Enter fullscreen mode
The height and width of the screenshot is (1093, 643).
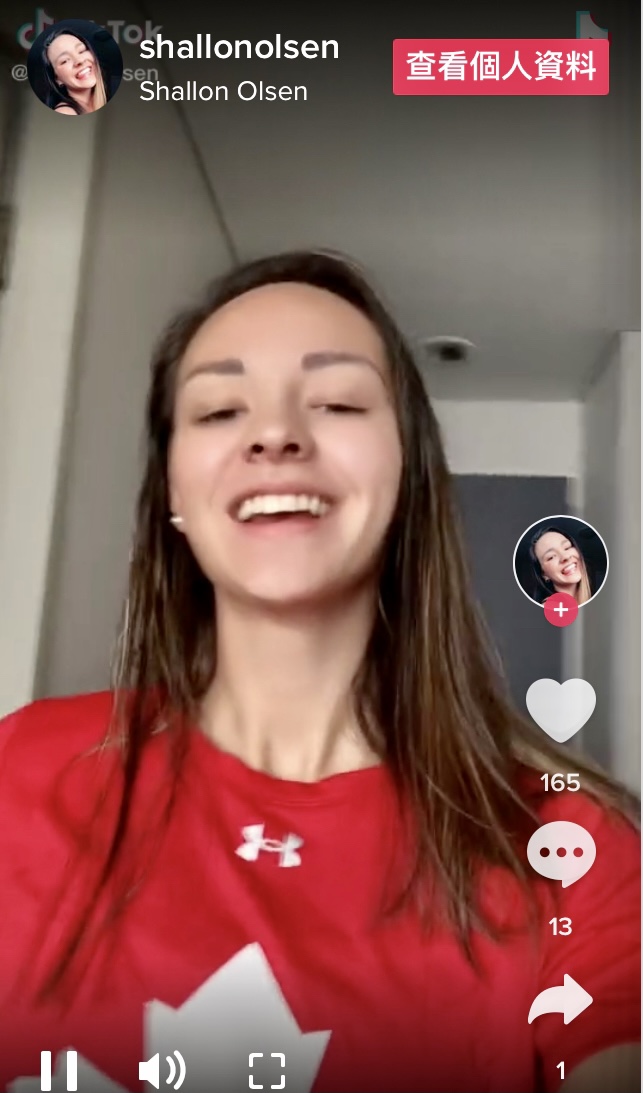(x=266, y=1070)
